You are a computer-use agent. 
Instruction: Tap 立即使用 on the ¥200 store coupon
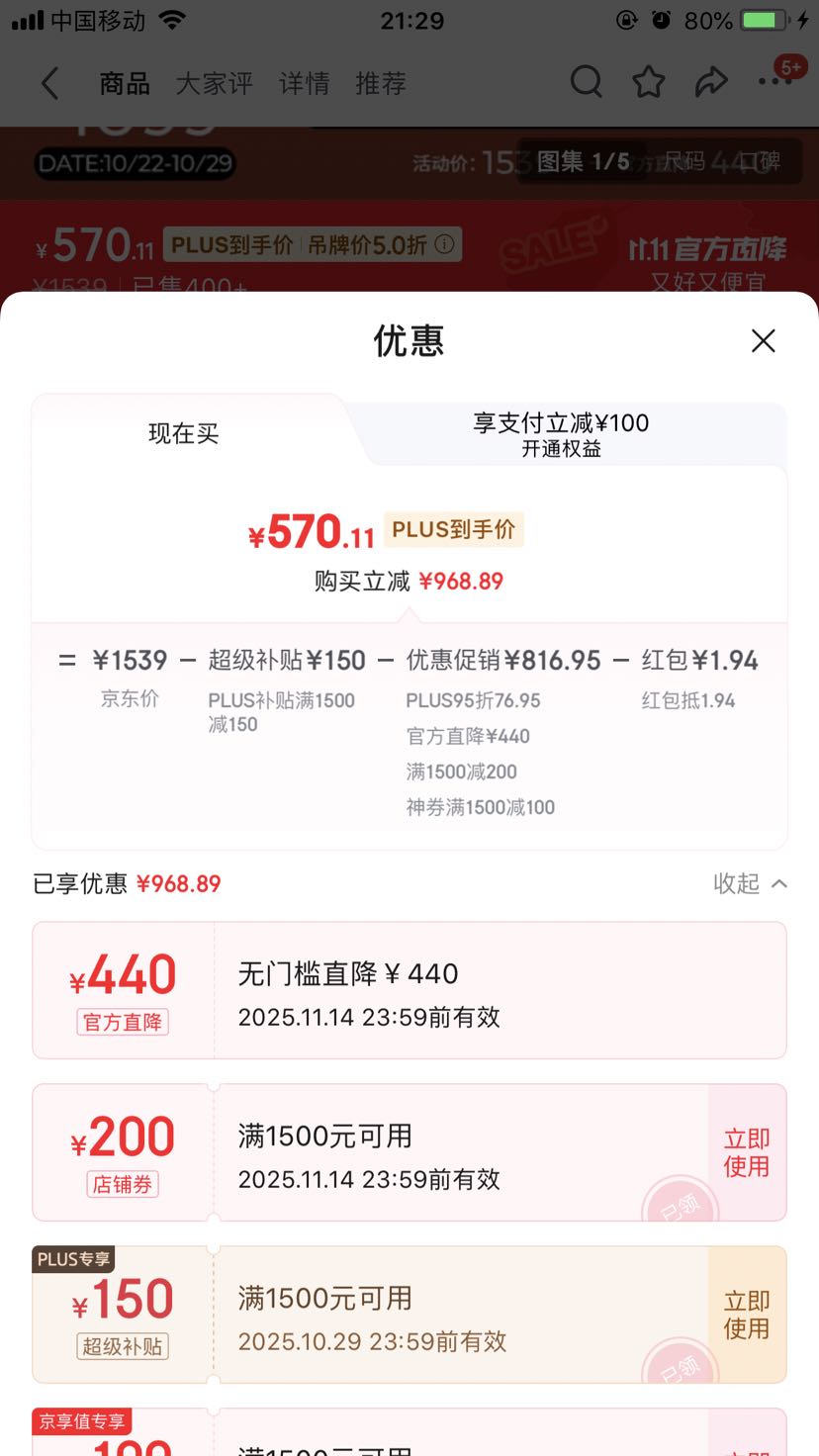[x=748, y=1151]
